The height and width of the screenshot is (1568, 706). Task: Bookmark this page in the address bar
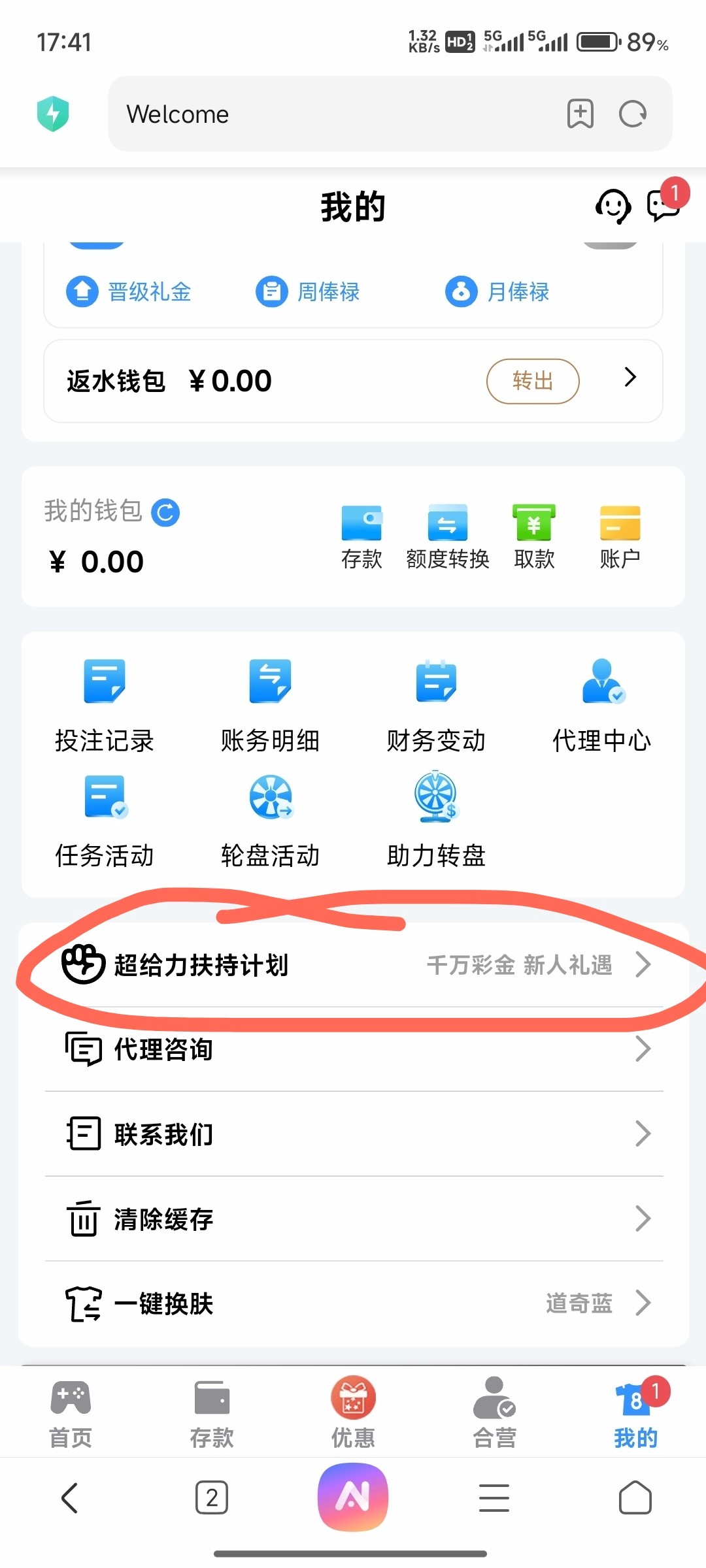click(x=580, y=114)
